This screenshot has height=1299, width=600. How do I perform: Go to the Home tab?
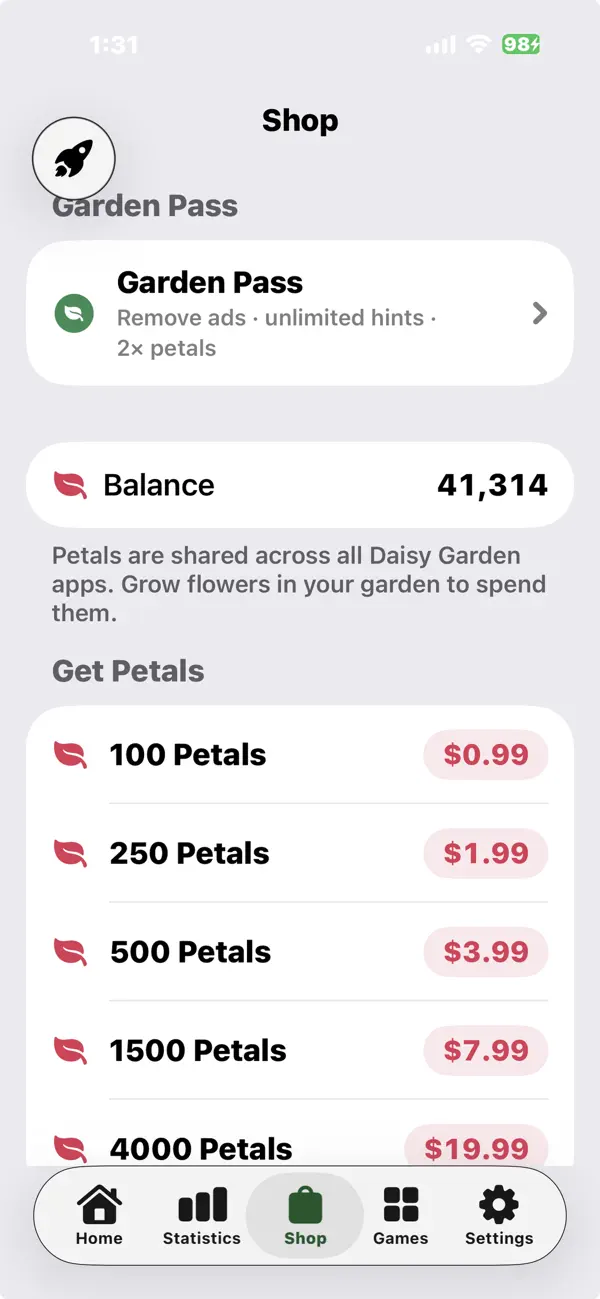click(x=99, y=1216)
